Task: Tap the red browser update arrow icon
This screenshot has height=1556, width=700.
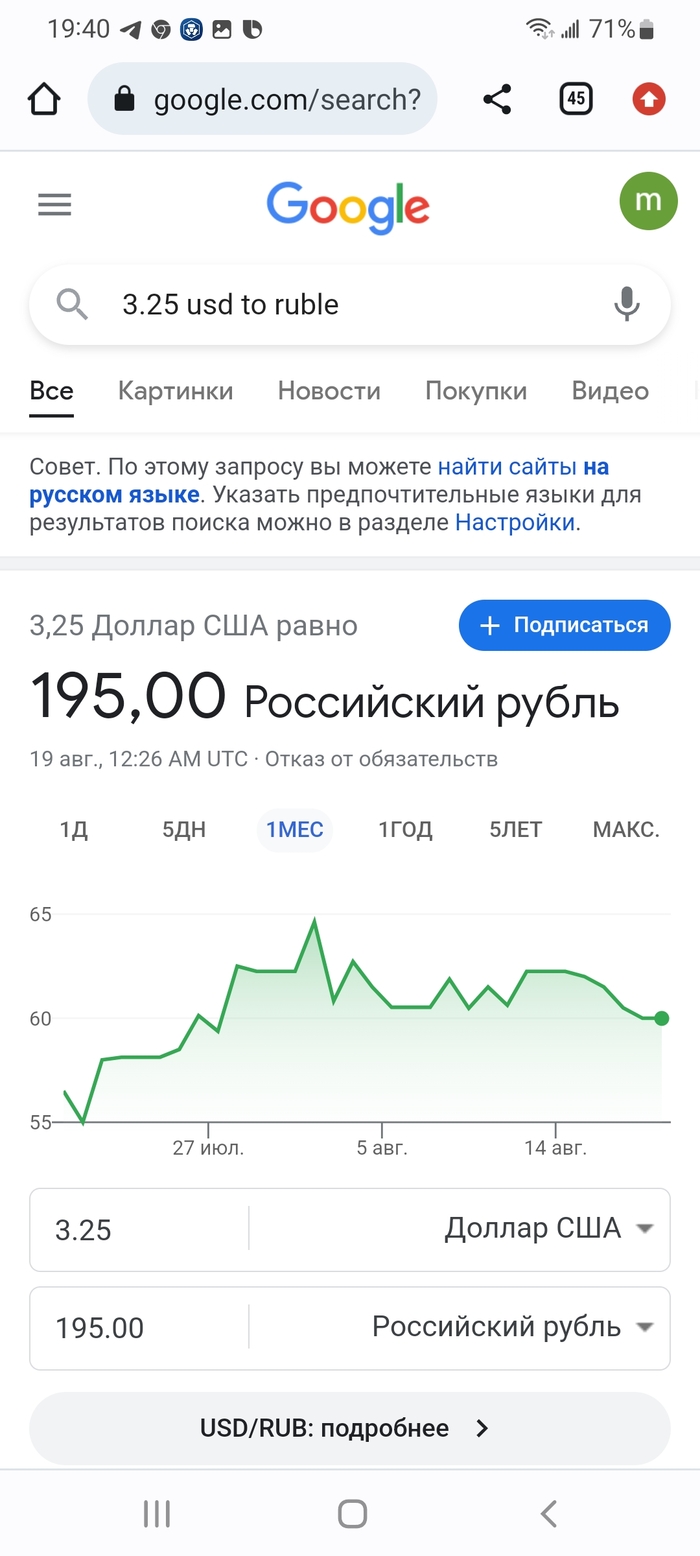Action: coord(649,99)
